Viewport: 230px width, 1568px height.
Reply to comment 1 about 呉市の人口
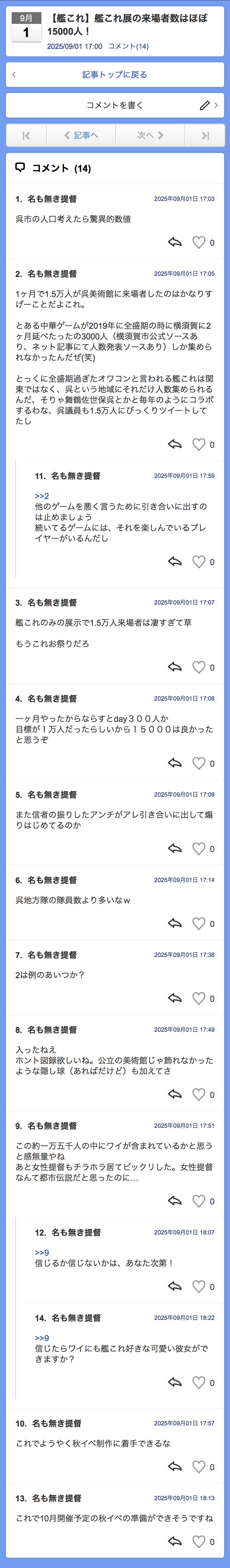175,243
